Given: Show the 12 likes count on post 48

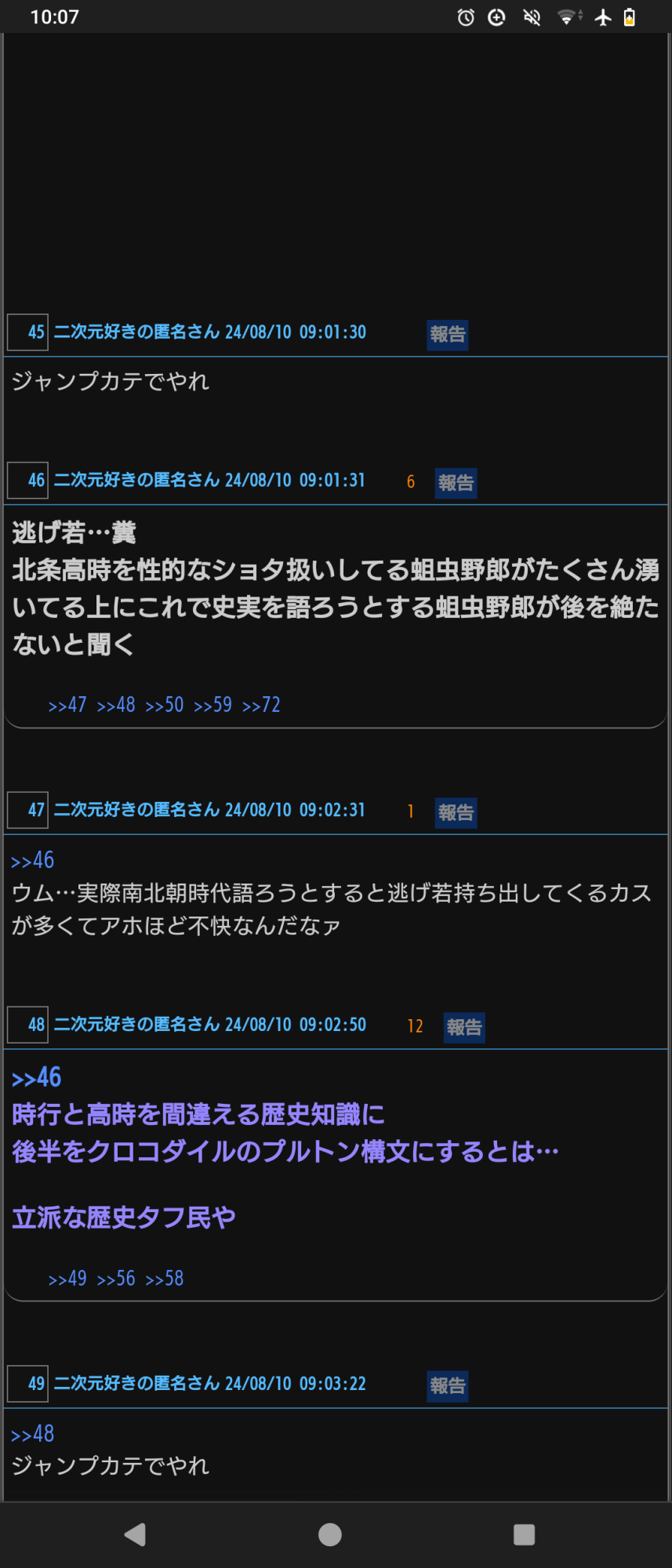Looking at the screenshot, I should click(x=415, y=1026).
